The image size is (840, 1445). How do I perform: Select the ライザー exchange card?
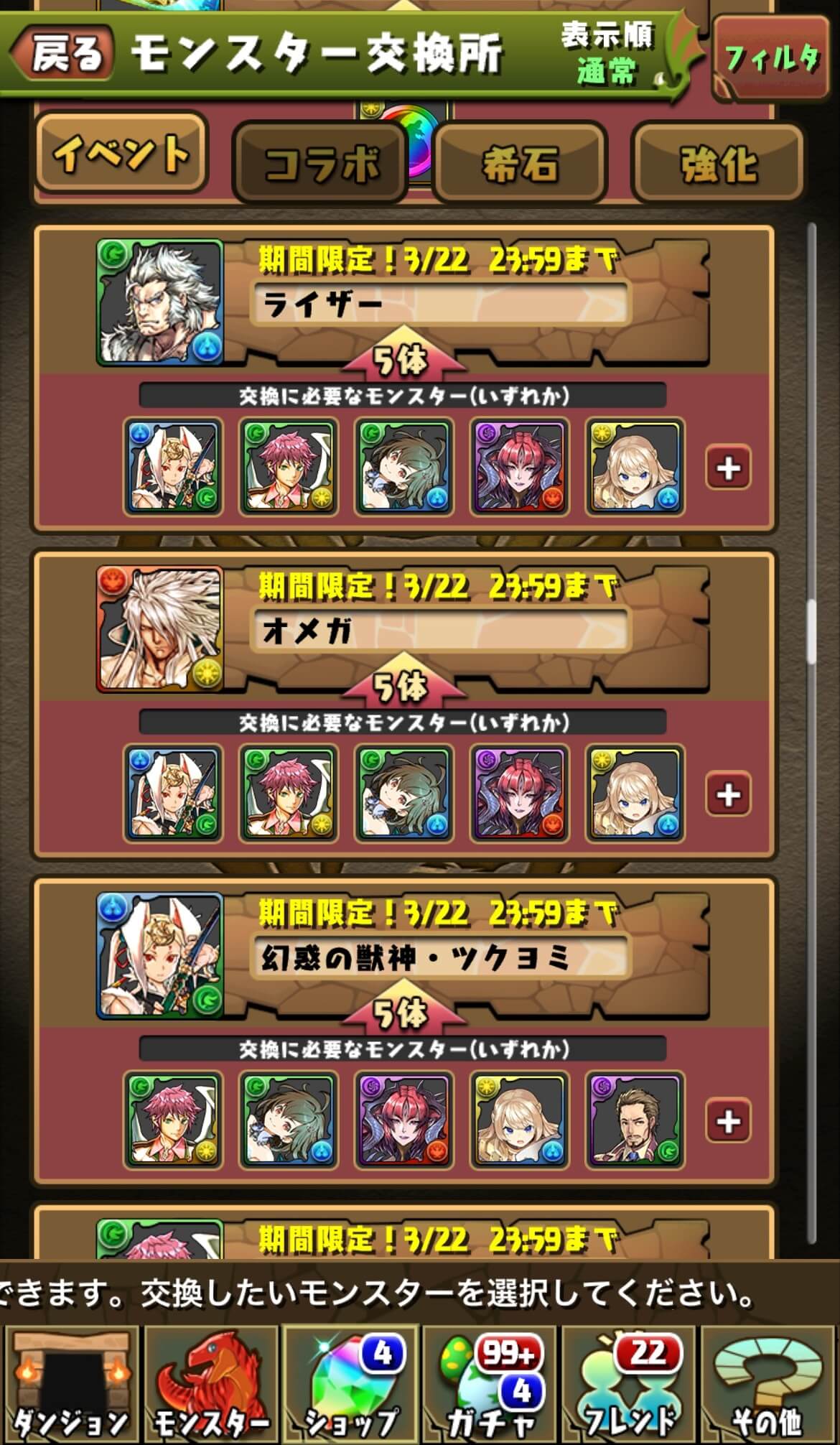(439, 304)
